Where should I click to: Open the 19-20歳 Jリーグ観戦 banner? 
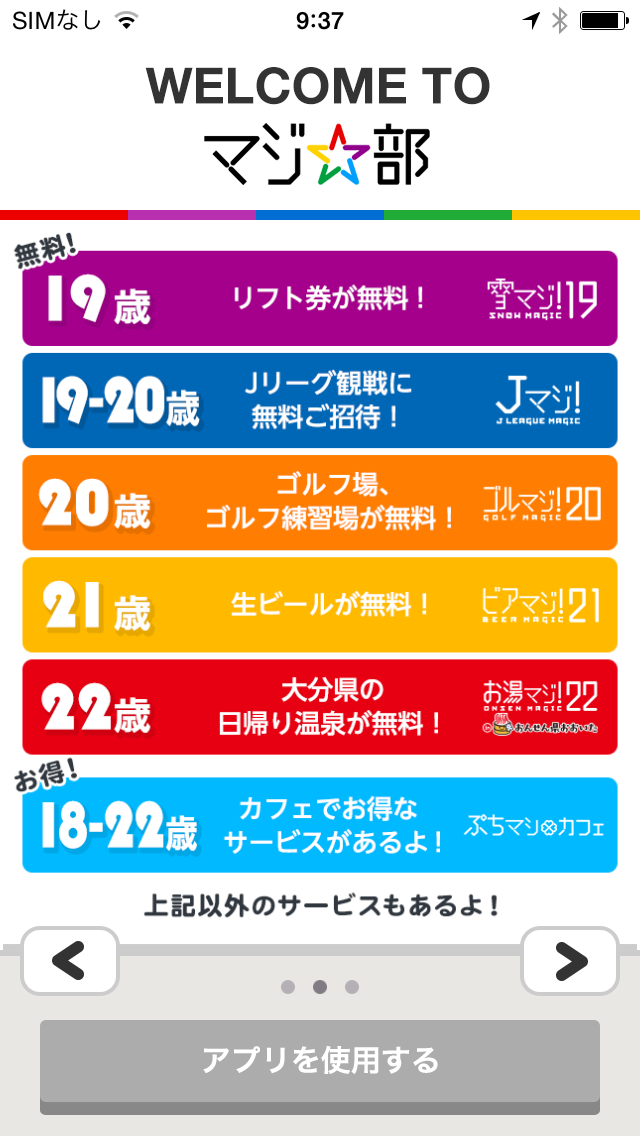[x=320, y=401]
